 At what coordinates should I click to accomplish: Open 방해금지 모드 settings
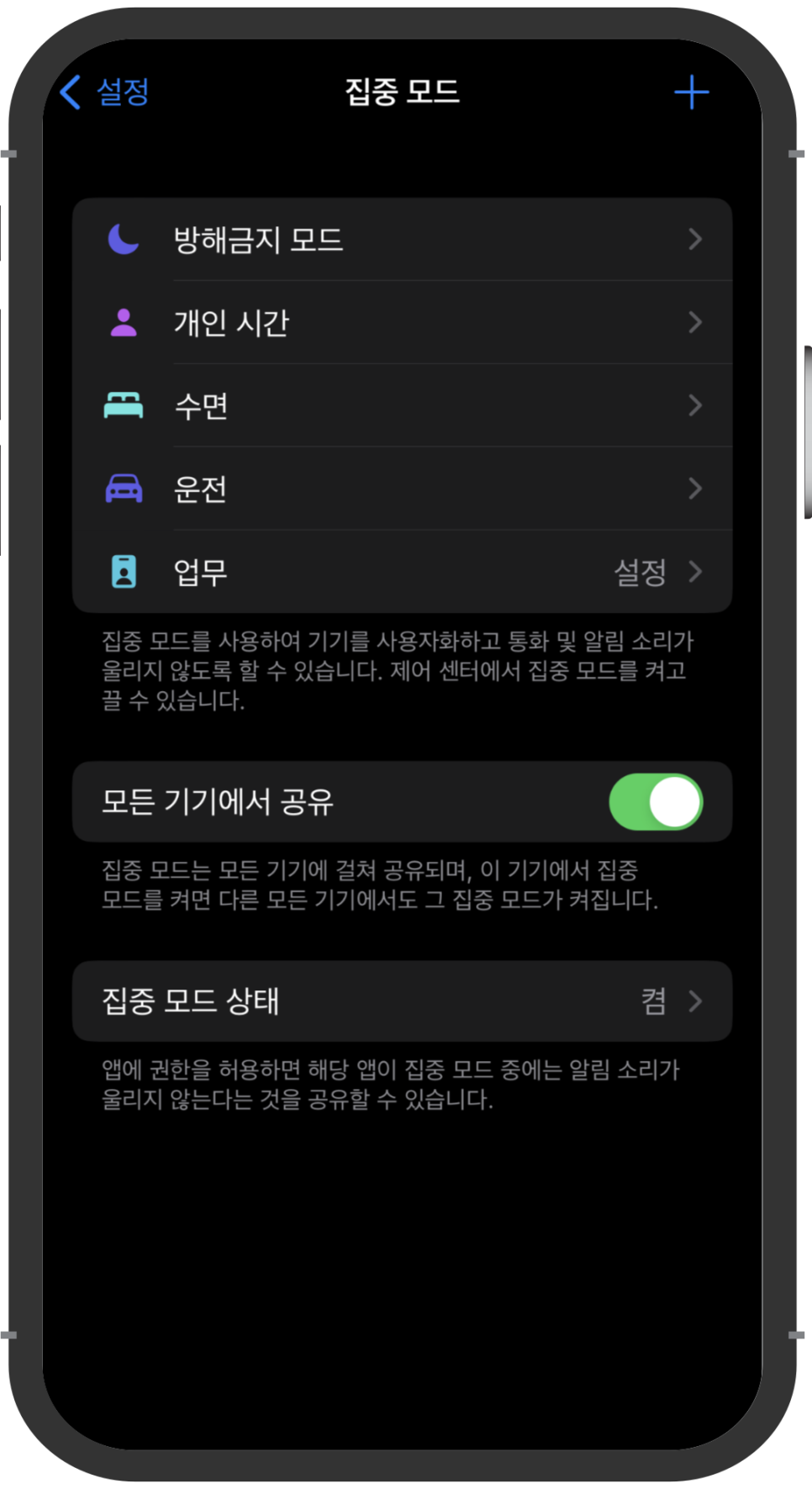point(402,240)
